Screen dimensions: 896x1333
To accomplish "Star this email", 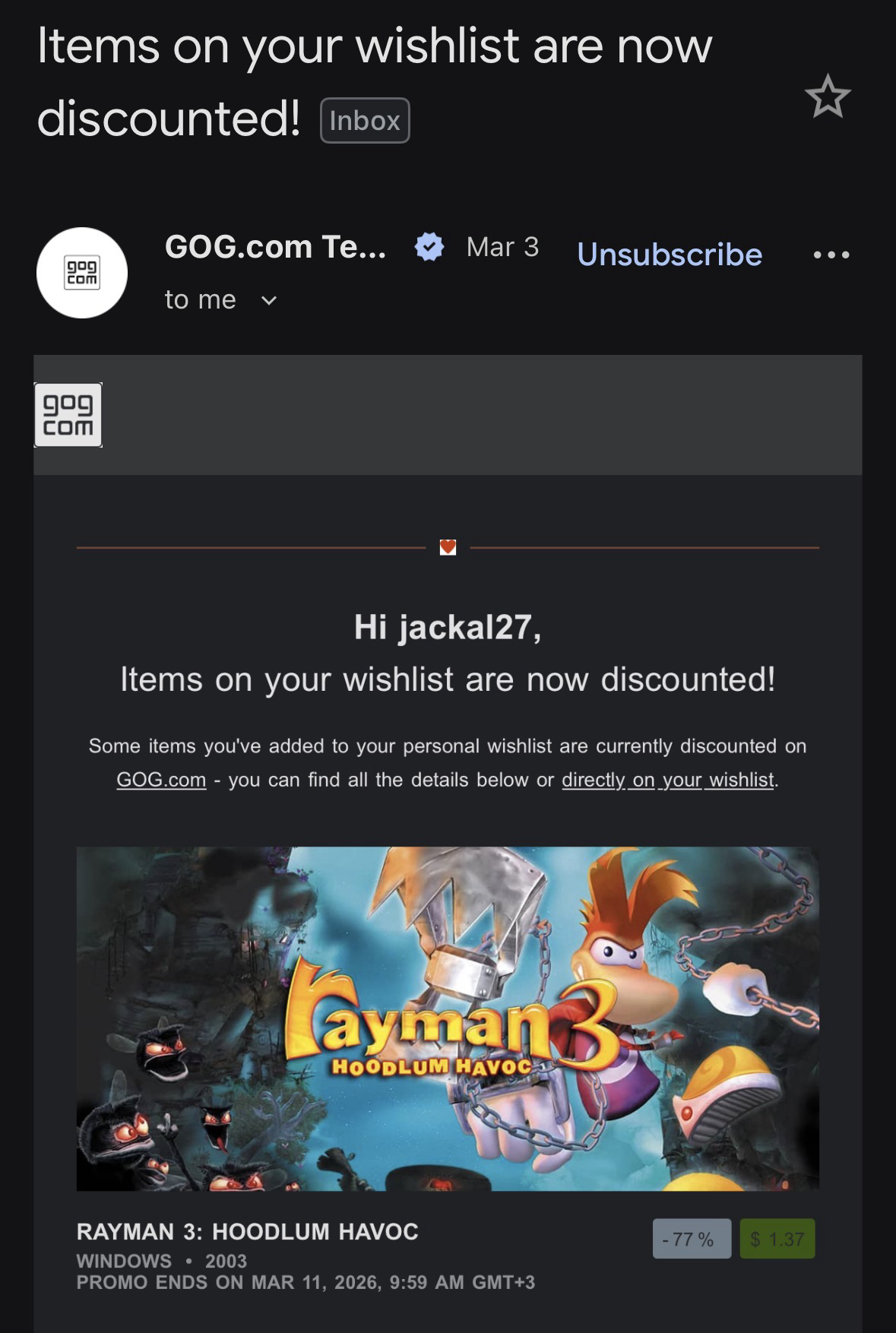I will [827, 97].
